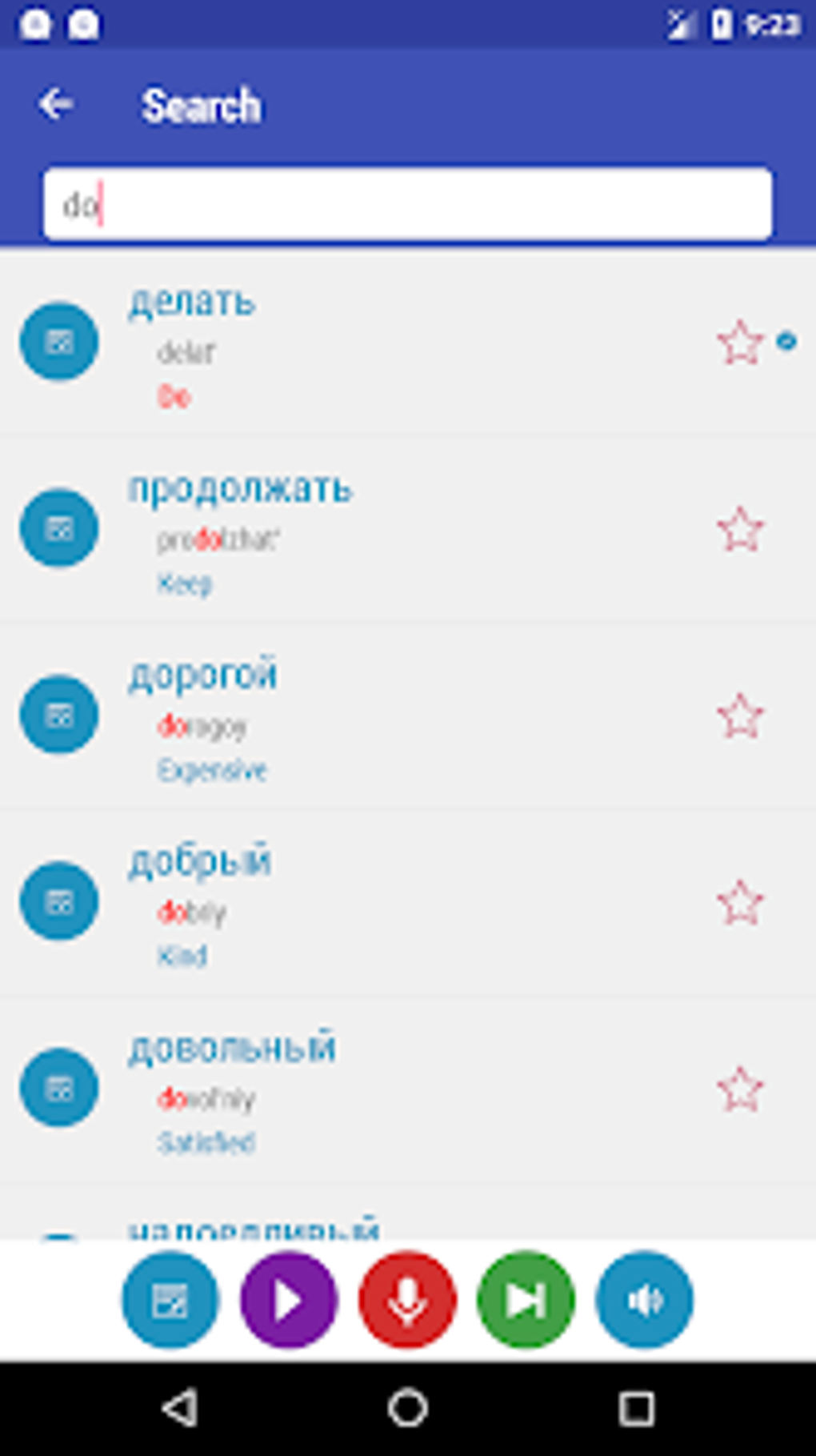Record your voice with the red microphone
Image resolution: width=816 pixels, height=1456 pixels.
407,1300
